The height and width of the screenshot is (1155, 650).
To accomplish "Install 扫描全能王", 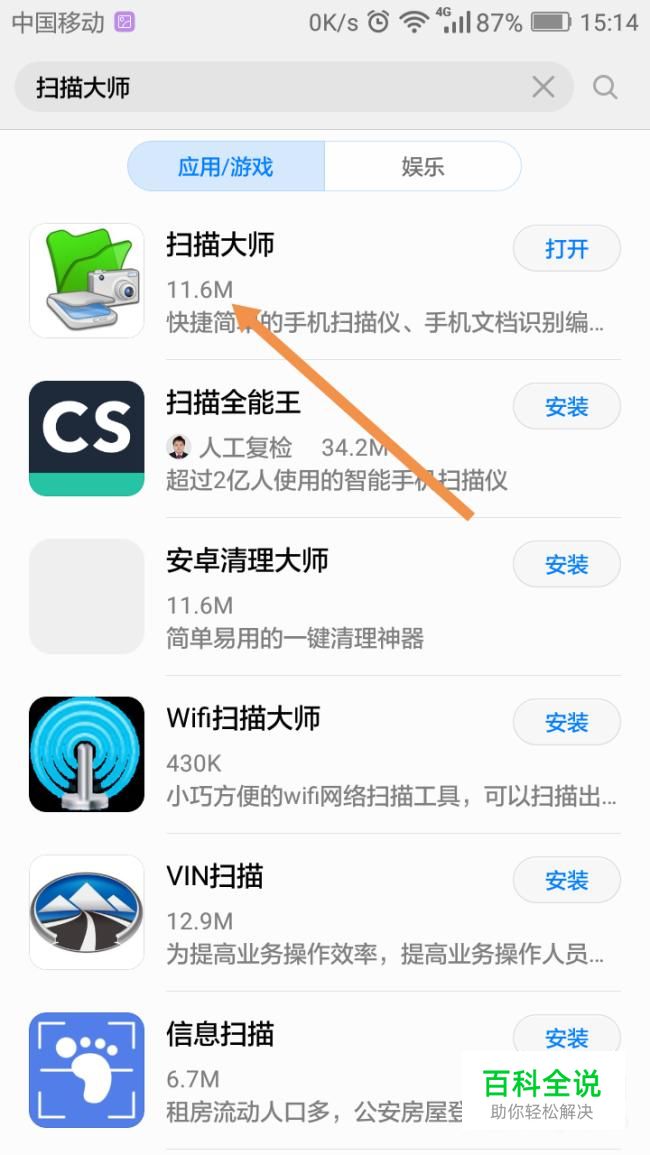I will [566, 407].
